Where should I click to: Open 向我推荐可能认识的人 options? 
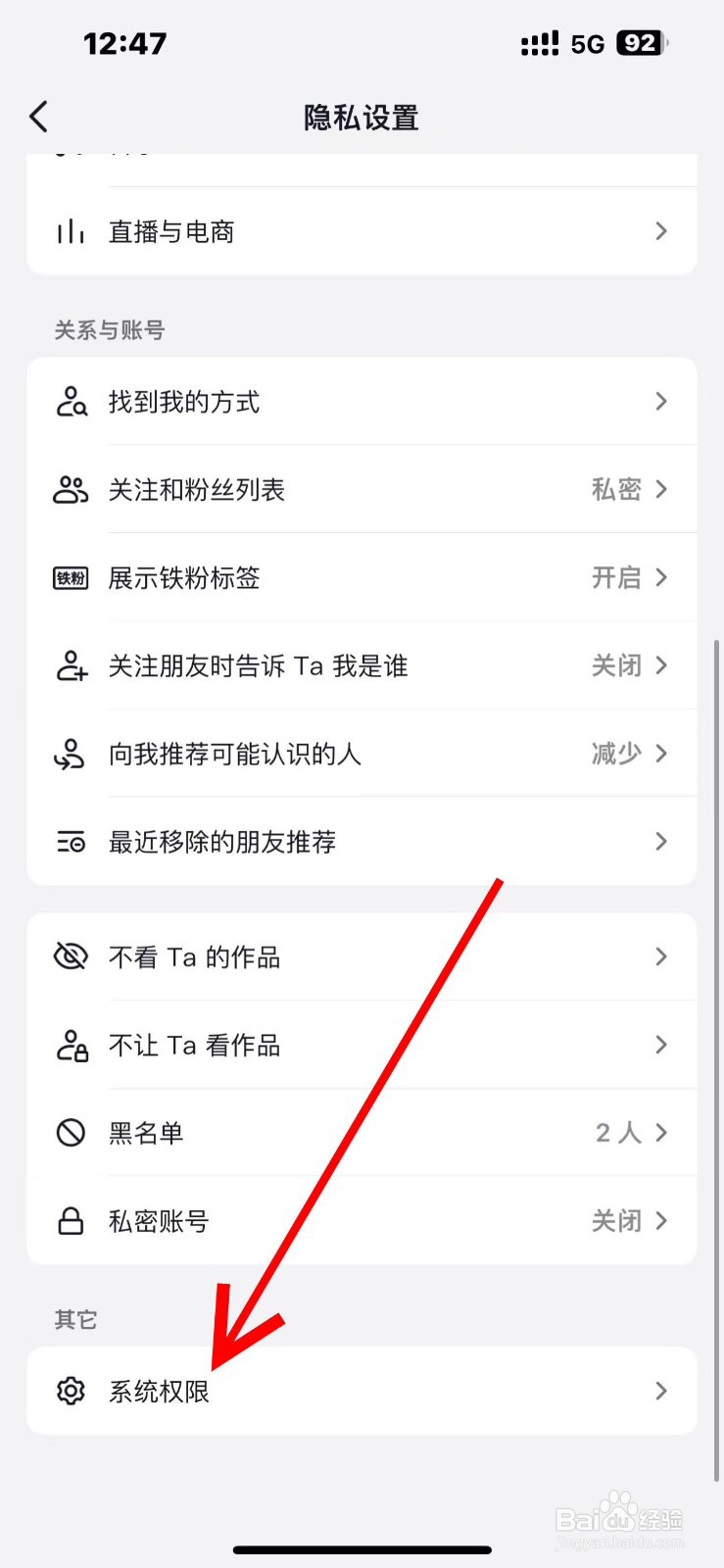tap(362, 754)
